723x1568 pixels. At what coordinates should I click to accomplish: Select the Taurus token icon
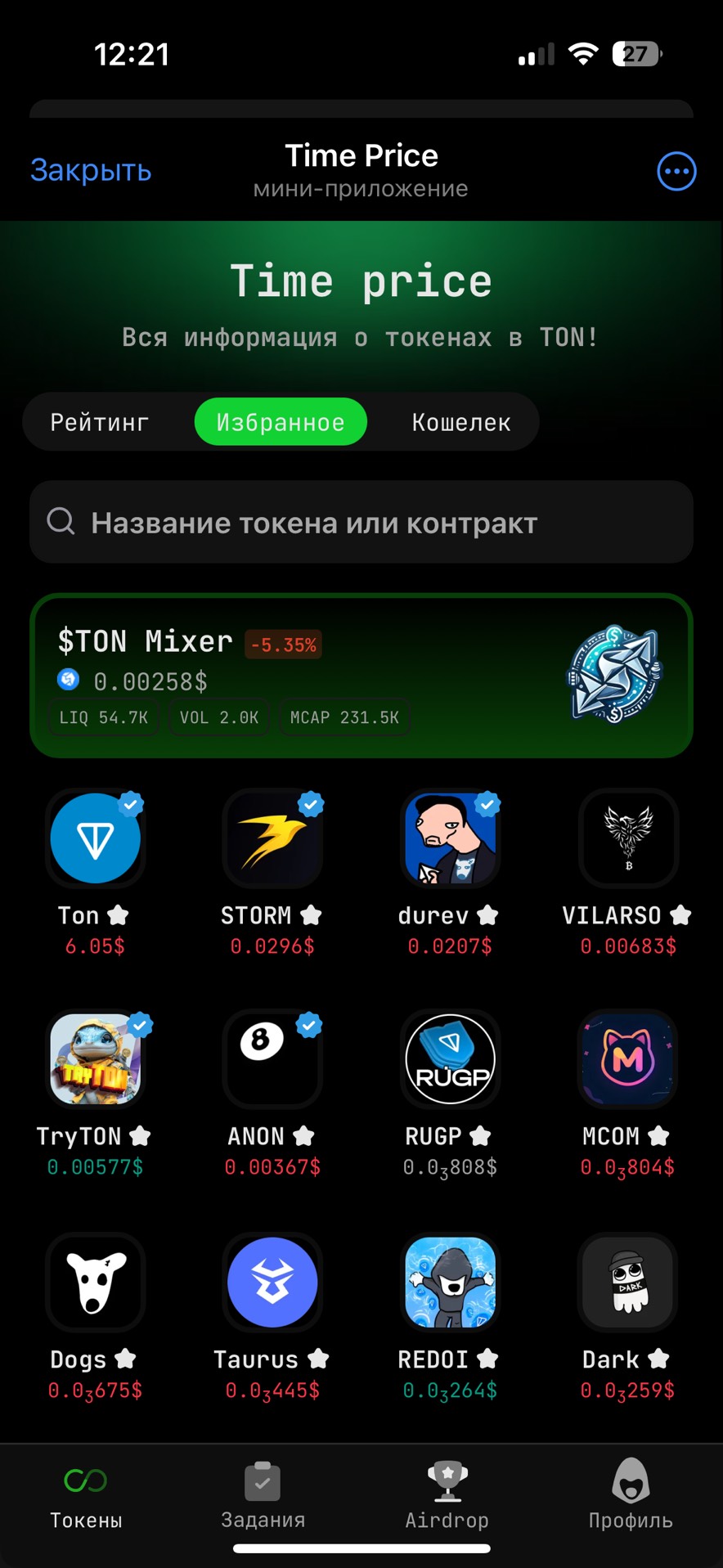pyautogui.click(x=272, y=1281)
